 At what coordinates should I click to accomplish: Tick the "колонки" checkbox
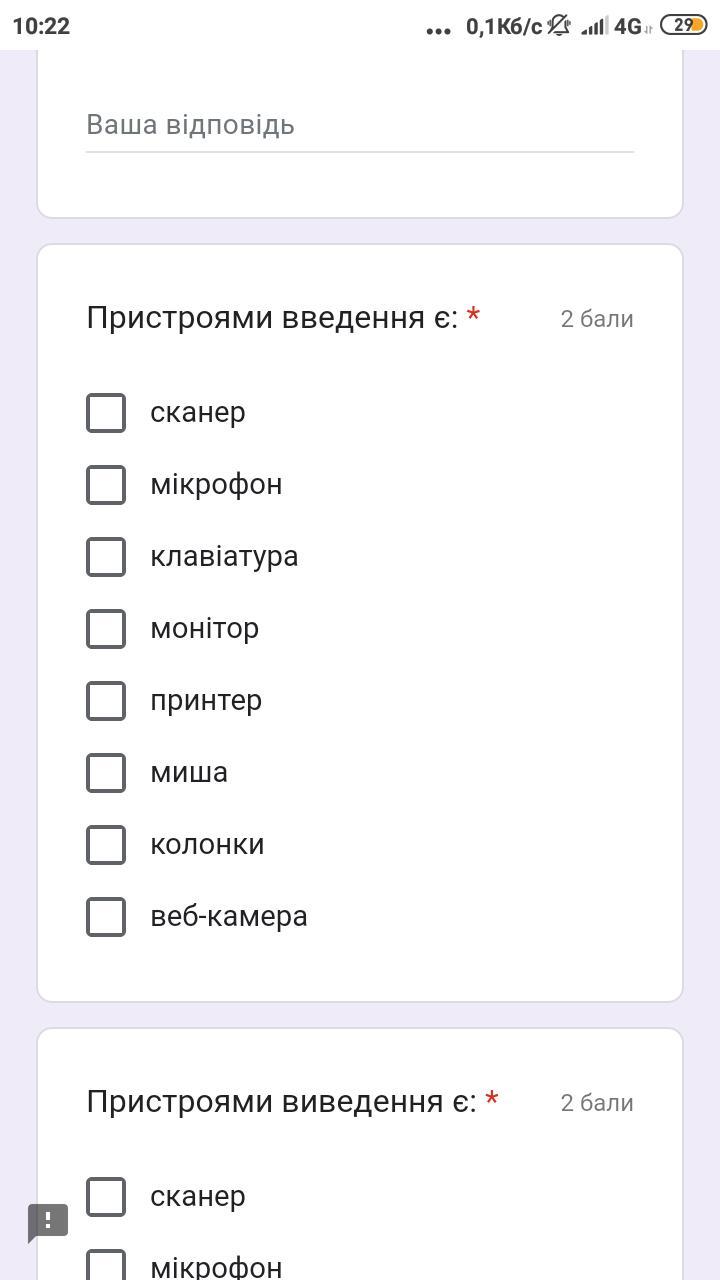click(x=106, y=845)
